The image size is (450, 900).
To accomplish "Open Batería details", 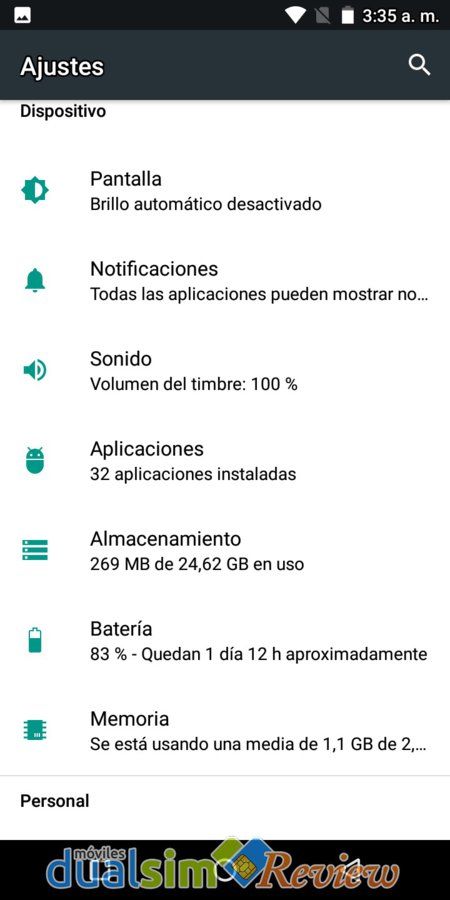I will click(x=225, y=641).
